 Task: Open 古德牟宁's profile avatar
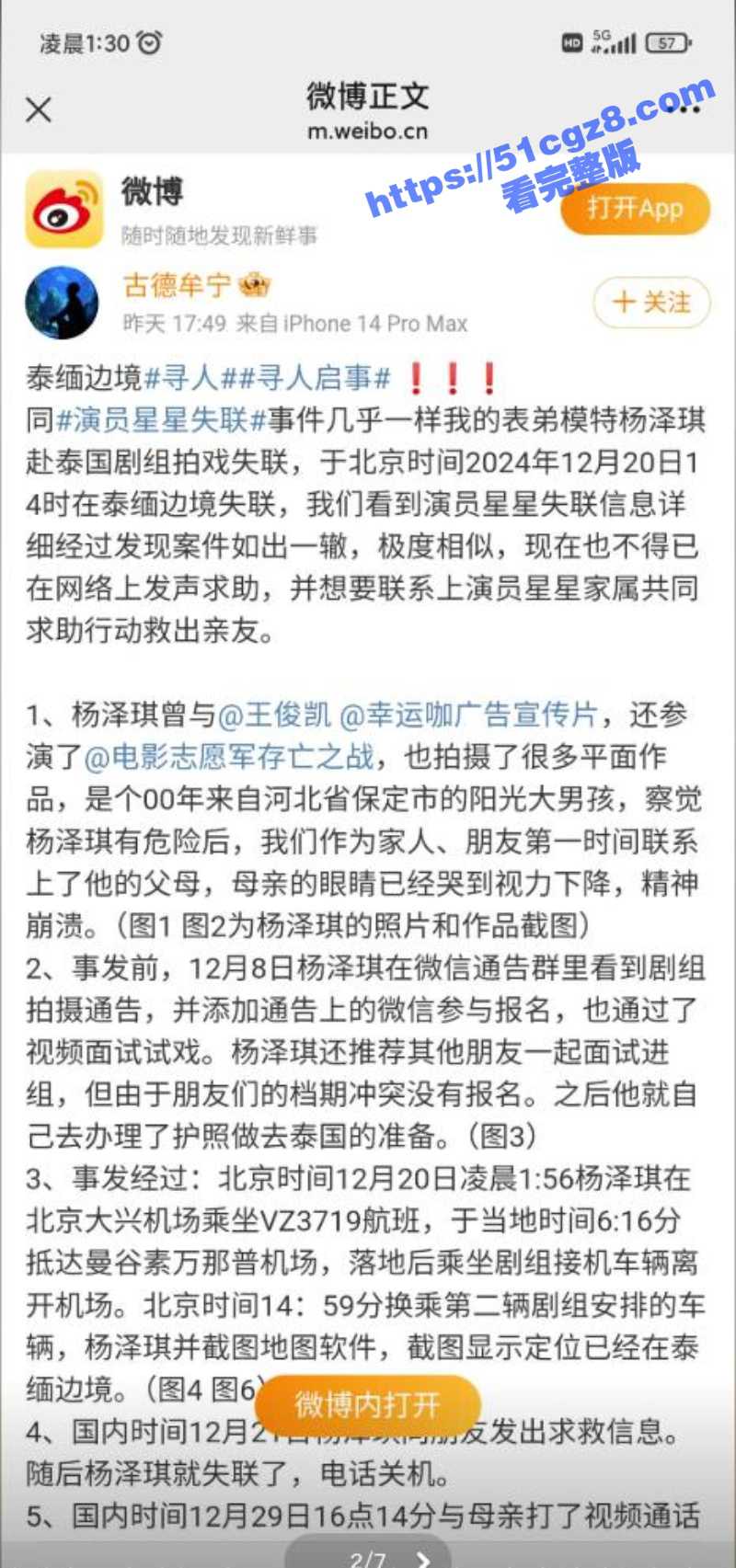(x=62, y=303)
